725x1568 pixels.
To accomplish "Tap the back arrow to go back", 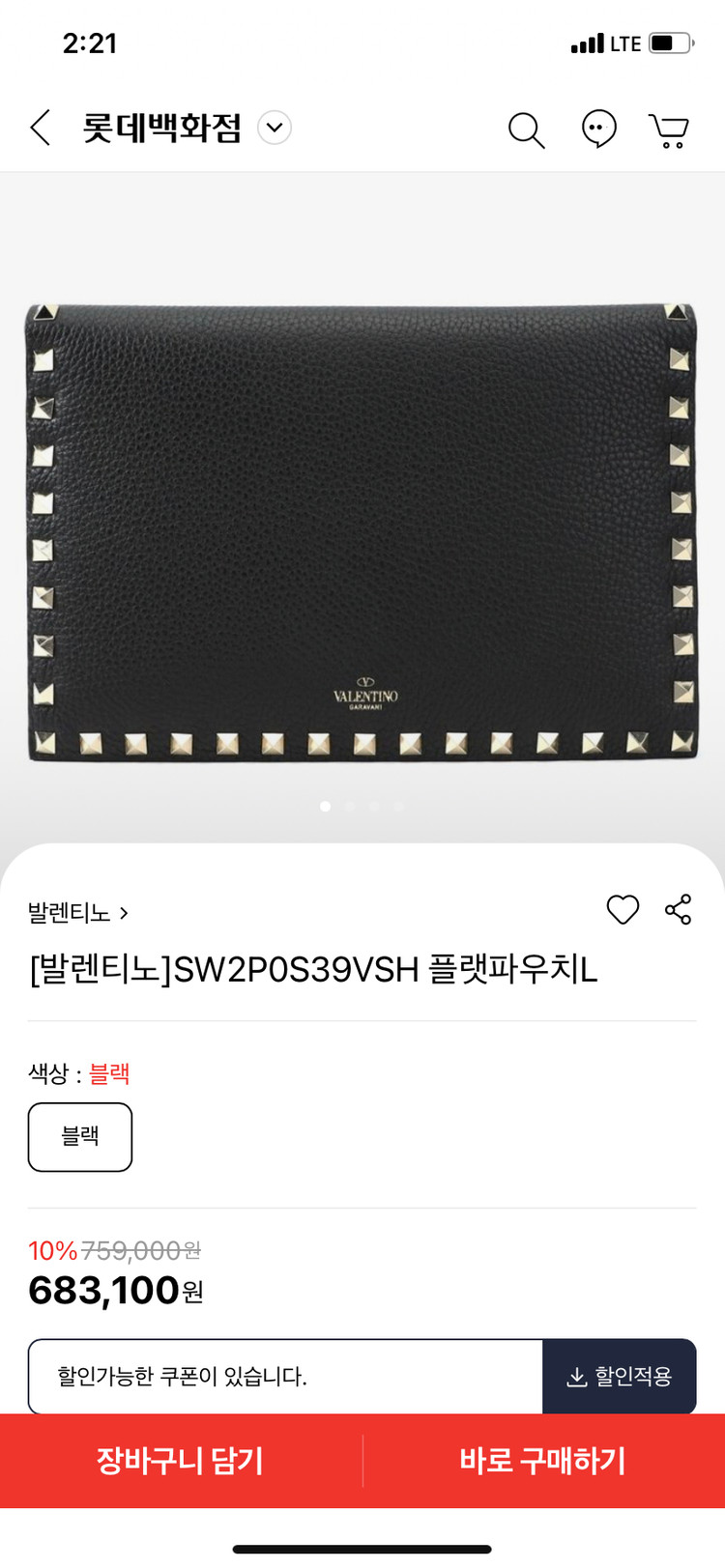I will point(40,127).
